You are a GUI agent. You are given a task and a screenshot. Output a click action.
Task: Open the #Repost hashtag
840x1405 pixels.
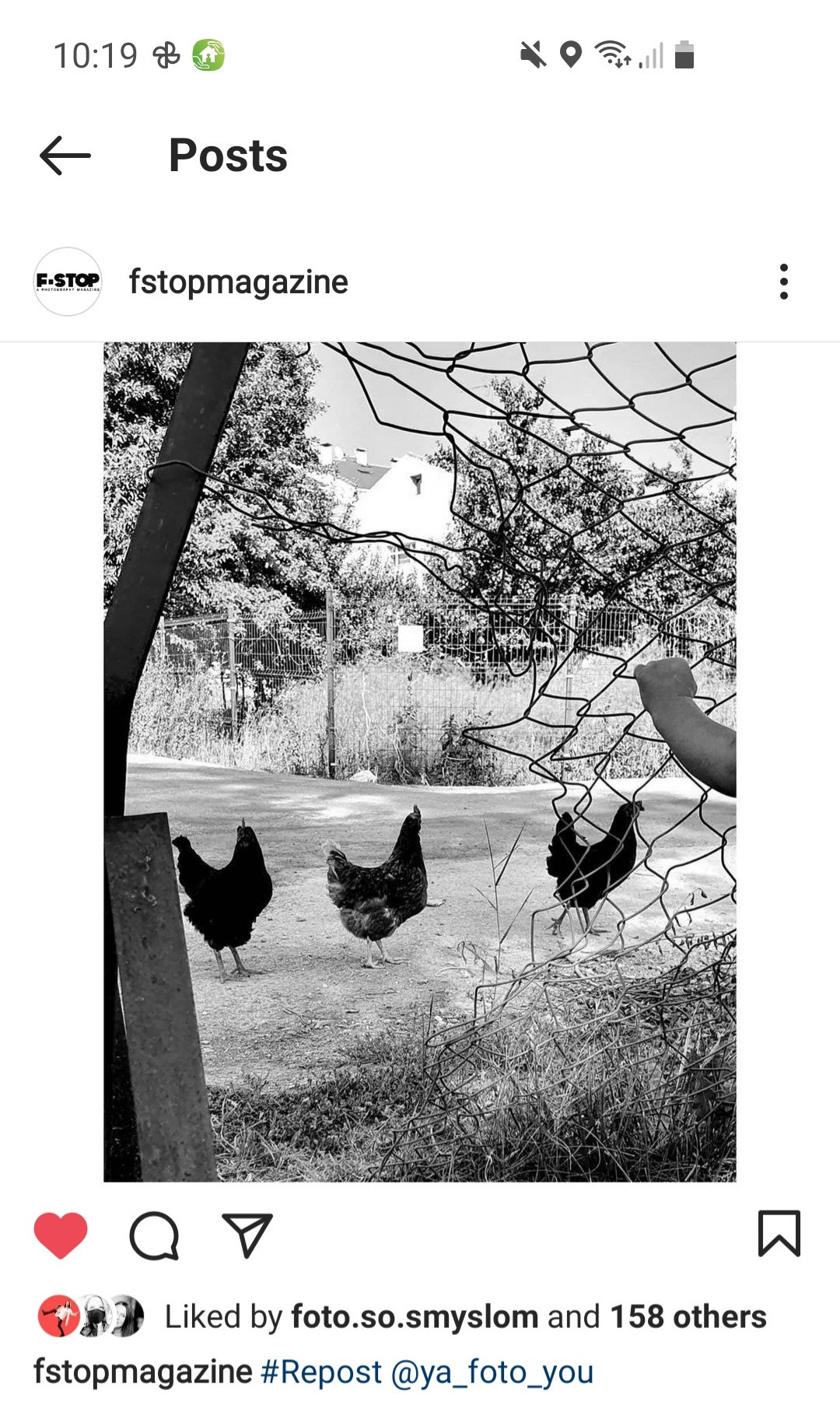point(320,1372)
